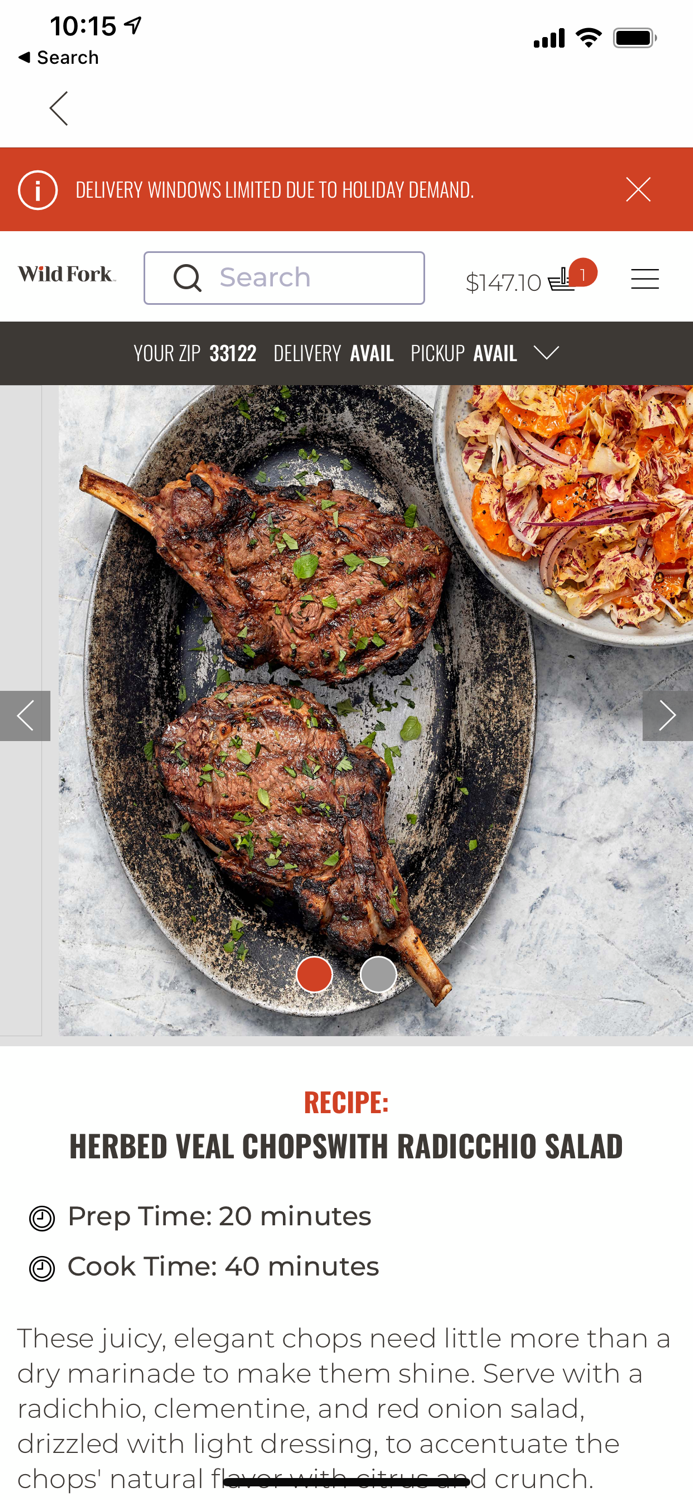The width and height of the screenshot is (693, 1500).
Task: Go back using the top-left arrow
Action: tap(59, 108)
